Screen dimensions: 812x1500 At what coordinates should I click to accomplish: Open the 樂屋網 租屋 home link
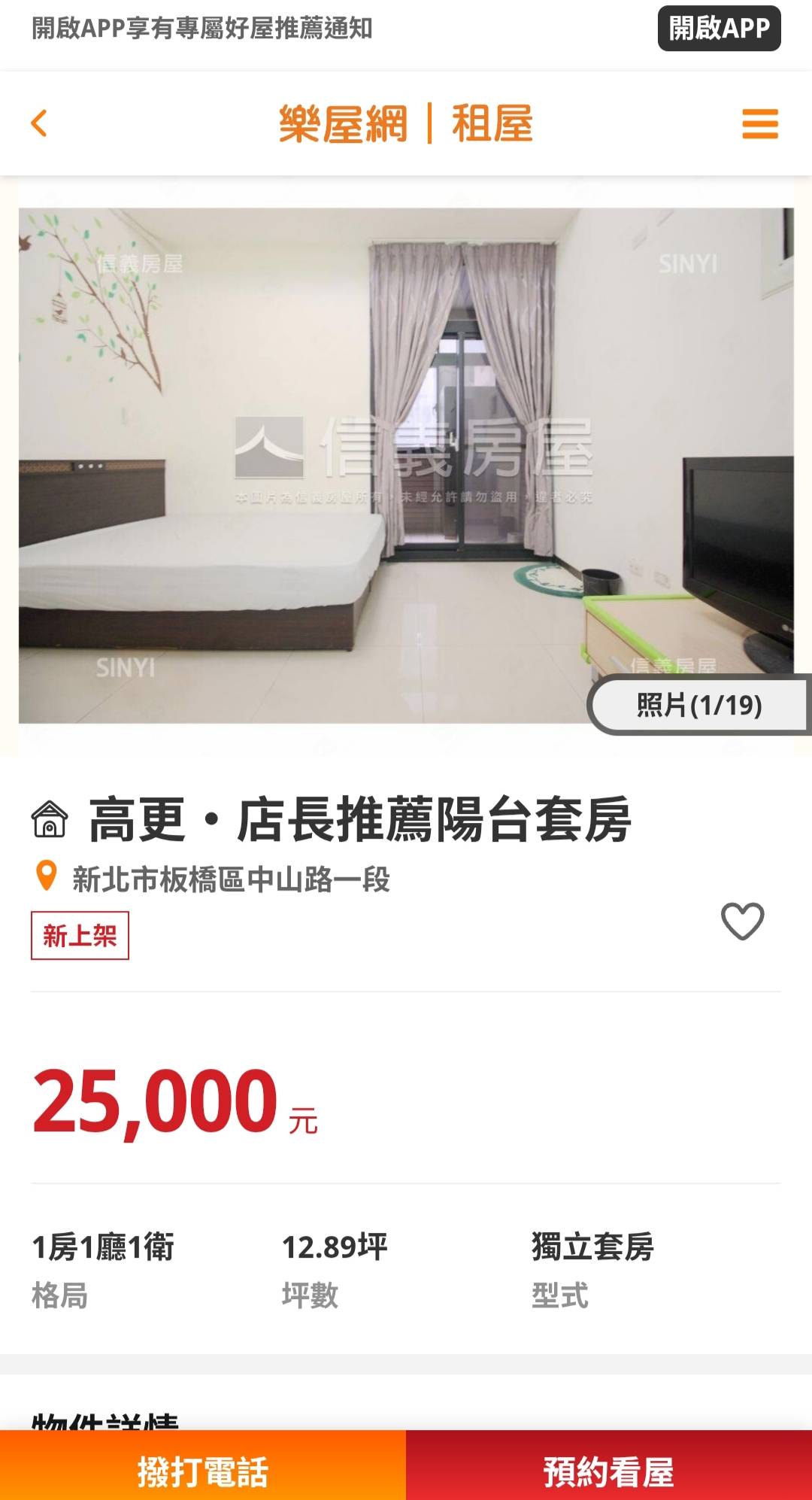406,123
